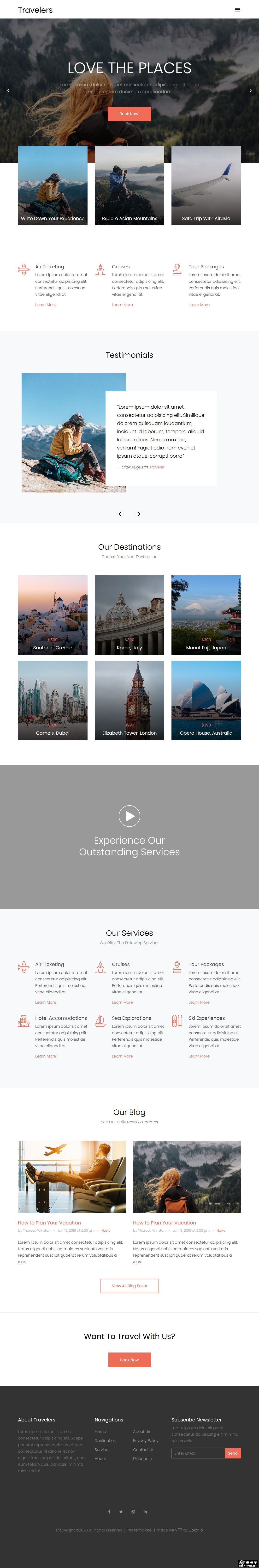Screen dimensions: 259x1568
Task: Open Privacy Policy footer link
Action: coord(146,1441)
